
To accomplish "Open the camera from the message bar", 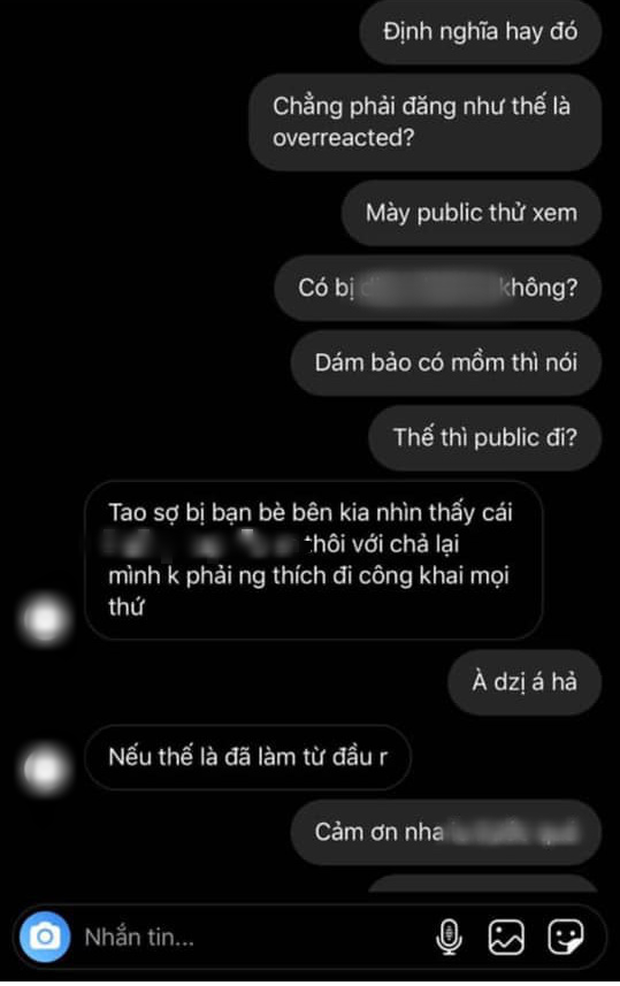I will pyautogui.click(x=44, y=937).
